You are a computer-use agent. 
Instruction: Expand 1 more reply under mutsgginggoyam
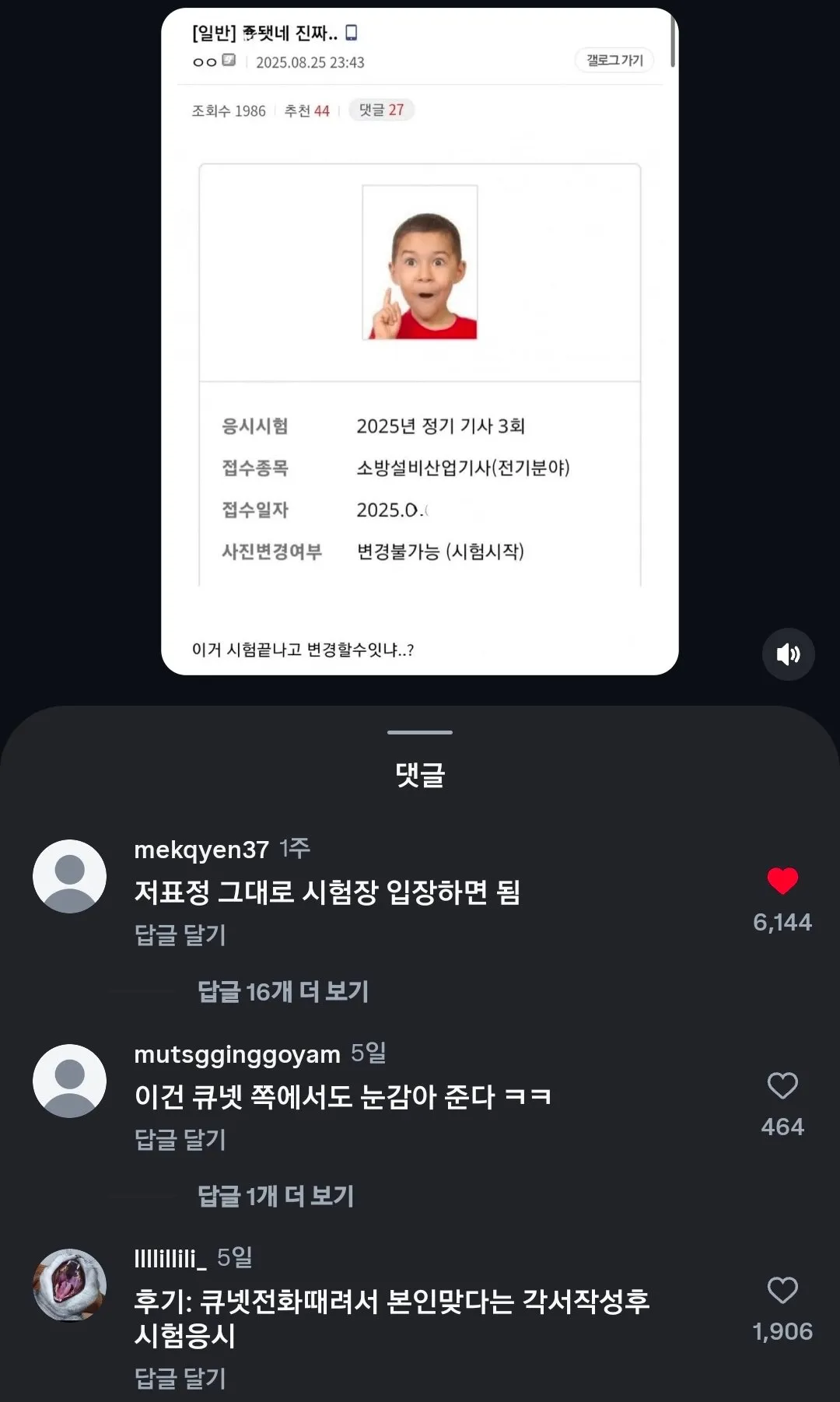[x=275, y=1197]
